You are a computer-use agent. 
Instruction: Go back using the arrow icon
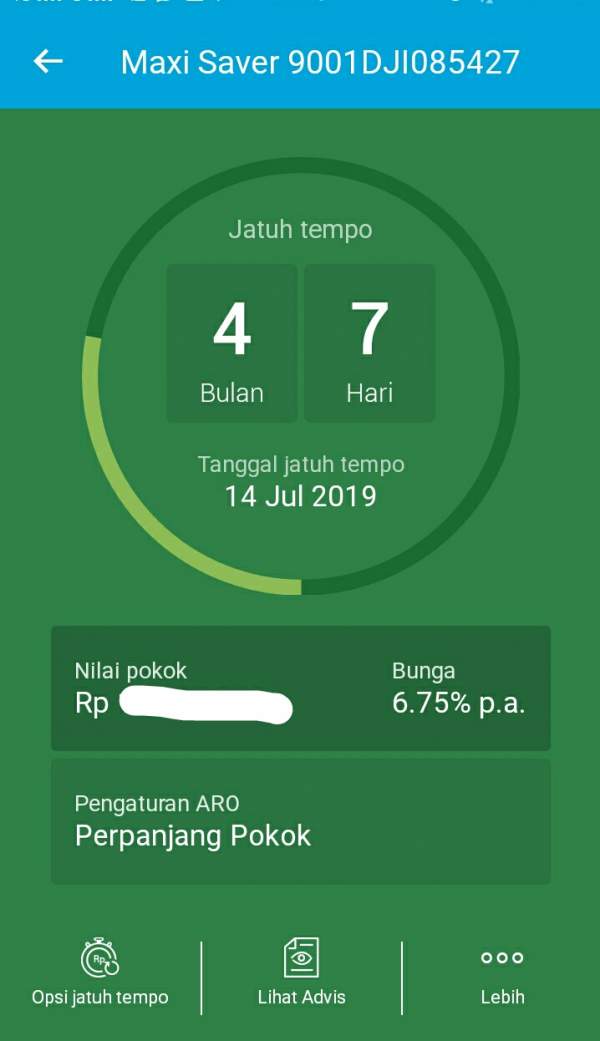48,62
